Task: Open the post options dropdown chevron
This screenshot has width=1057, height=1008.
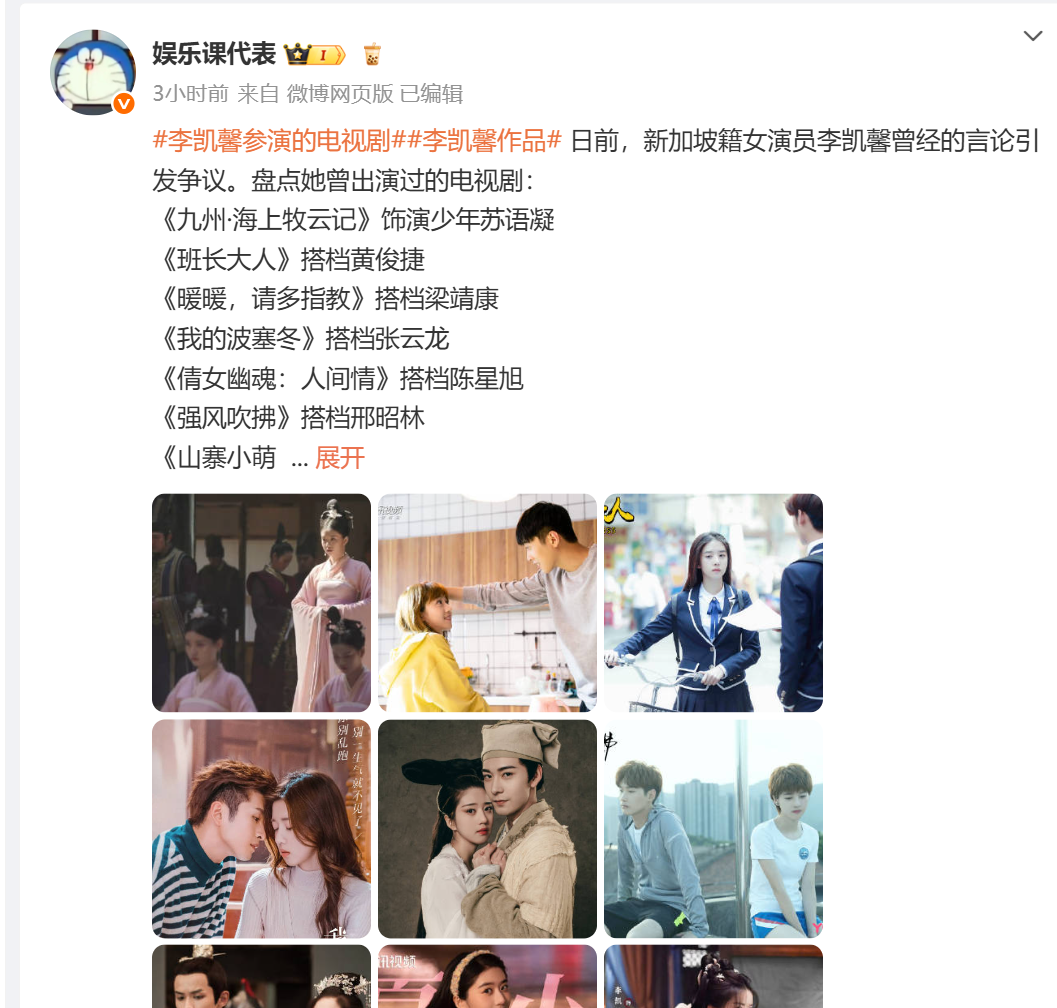Action: pyautogui.click(x=1033, y=37)
